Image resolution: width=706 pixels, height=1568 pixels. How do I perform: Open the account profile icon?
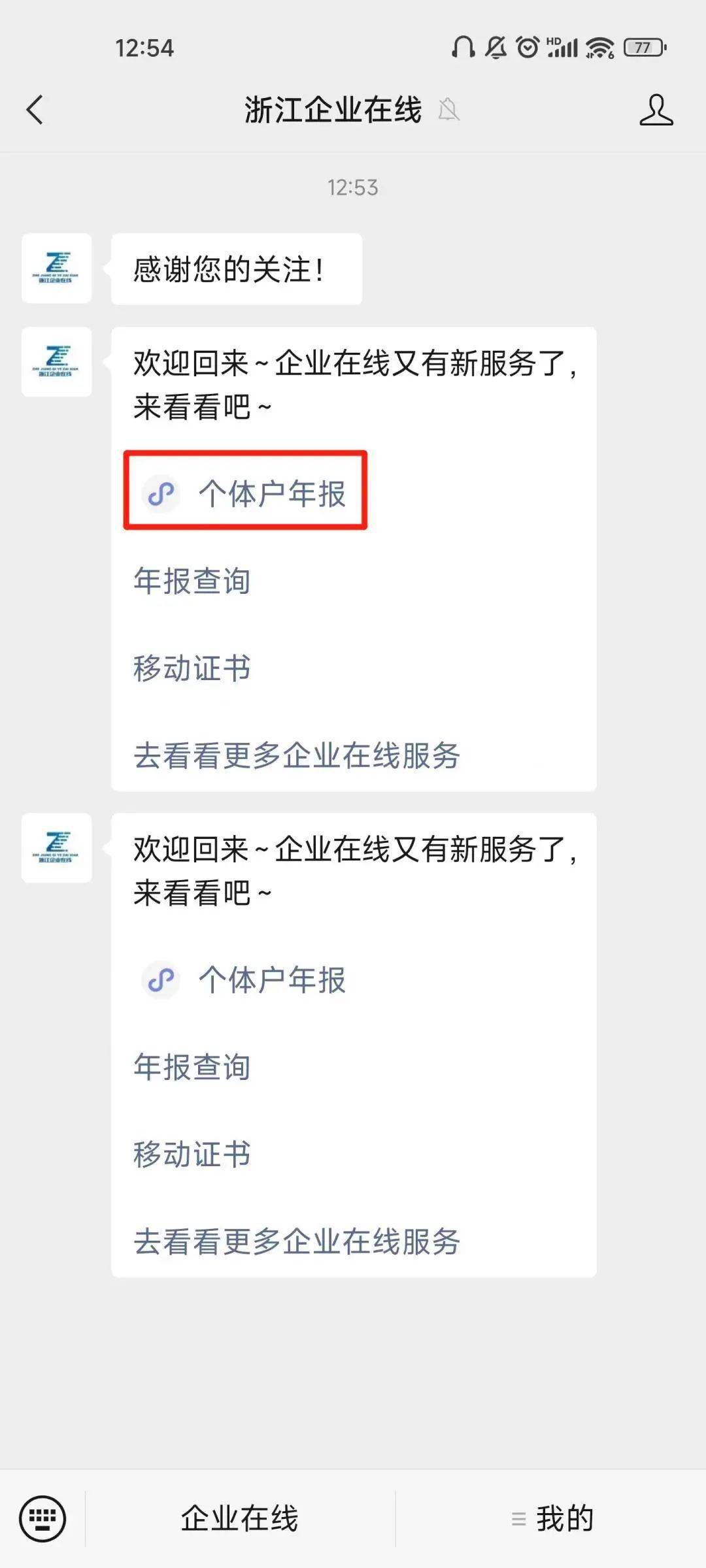656,110
